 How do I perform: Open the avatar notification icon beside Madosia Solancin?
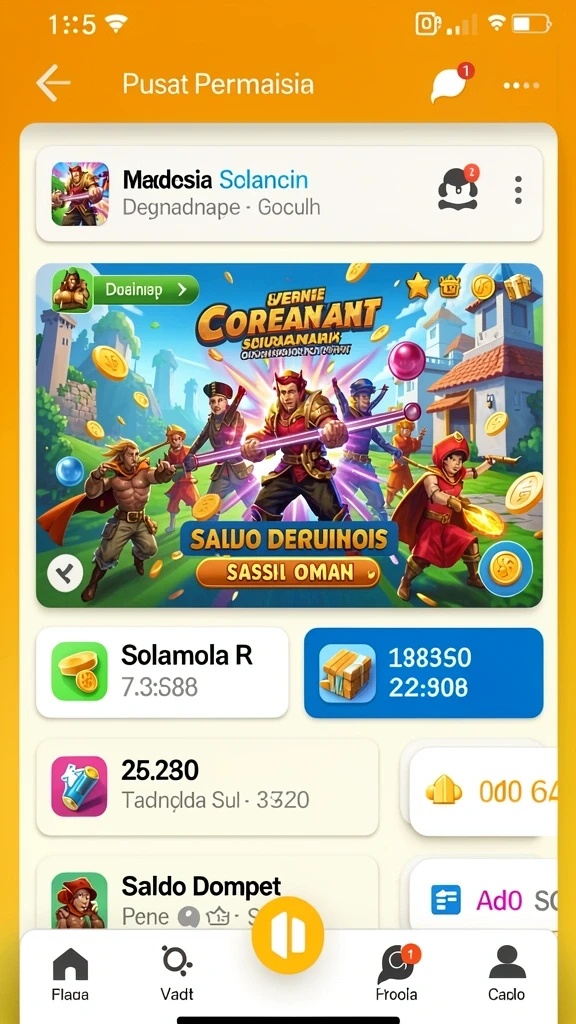click(x=458, y=189)
